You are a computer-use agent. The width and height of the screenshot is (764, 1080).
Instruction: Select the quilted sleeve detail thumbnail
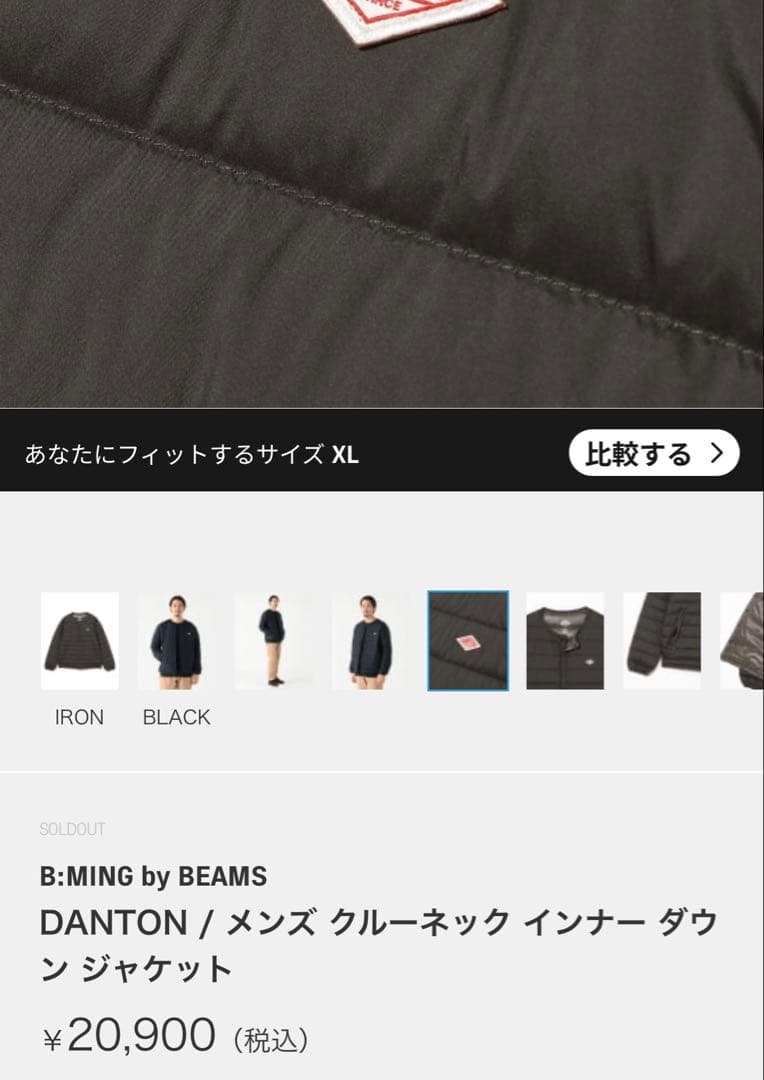pos(663,639)
